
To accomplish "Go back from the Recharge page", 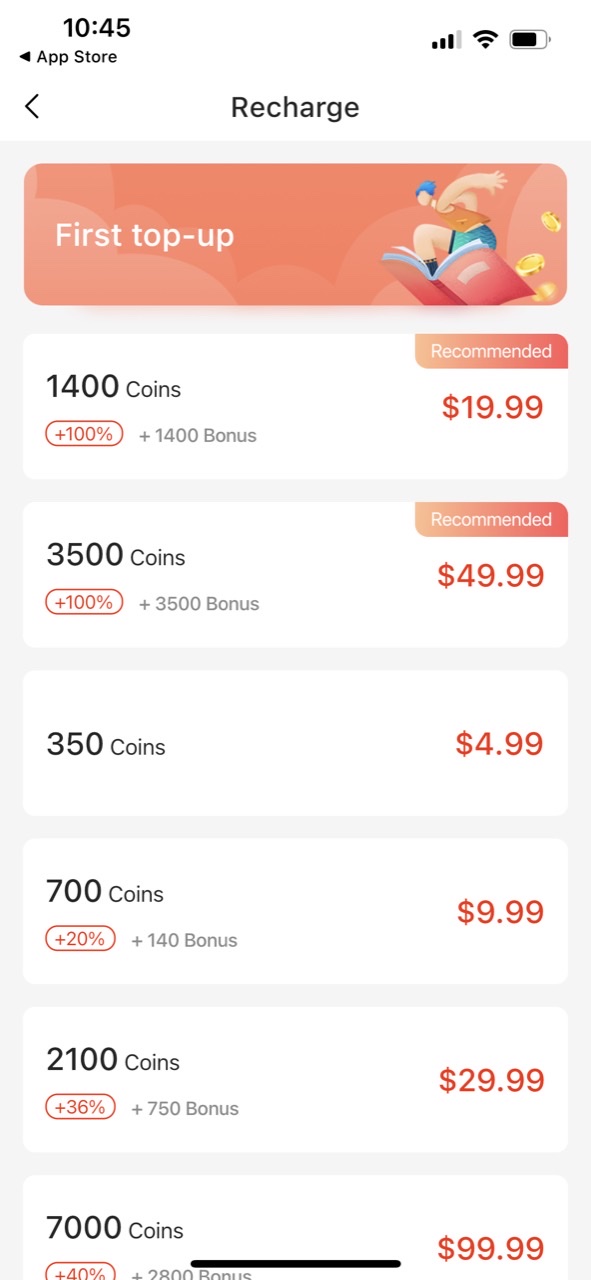I will tap(32, 107).
